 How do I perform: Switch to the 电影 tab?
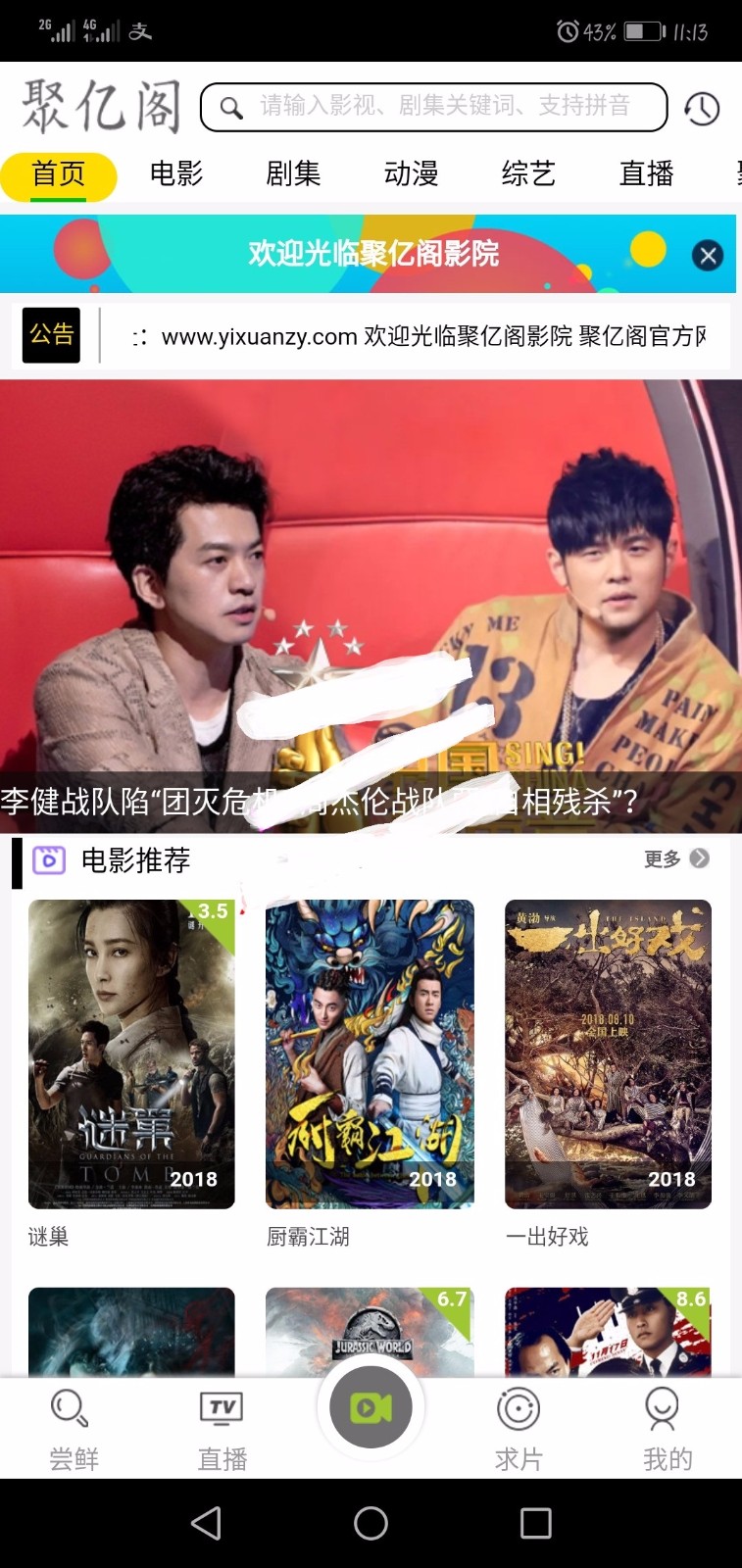tap(175, 174)
